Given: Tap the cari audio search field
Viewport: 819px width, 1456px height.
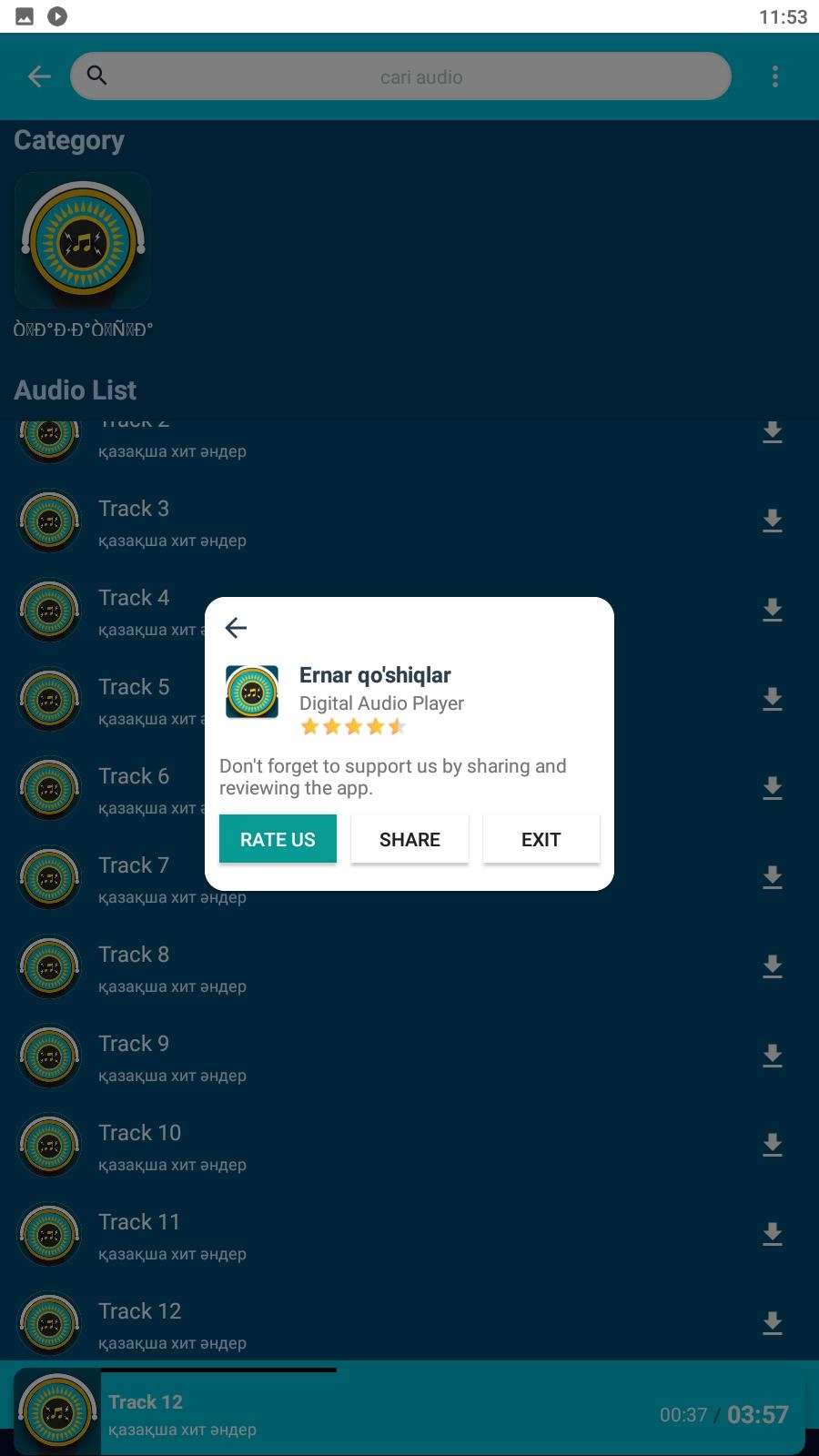Looking at the screenshot, I should 420,77.
